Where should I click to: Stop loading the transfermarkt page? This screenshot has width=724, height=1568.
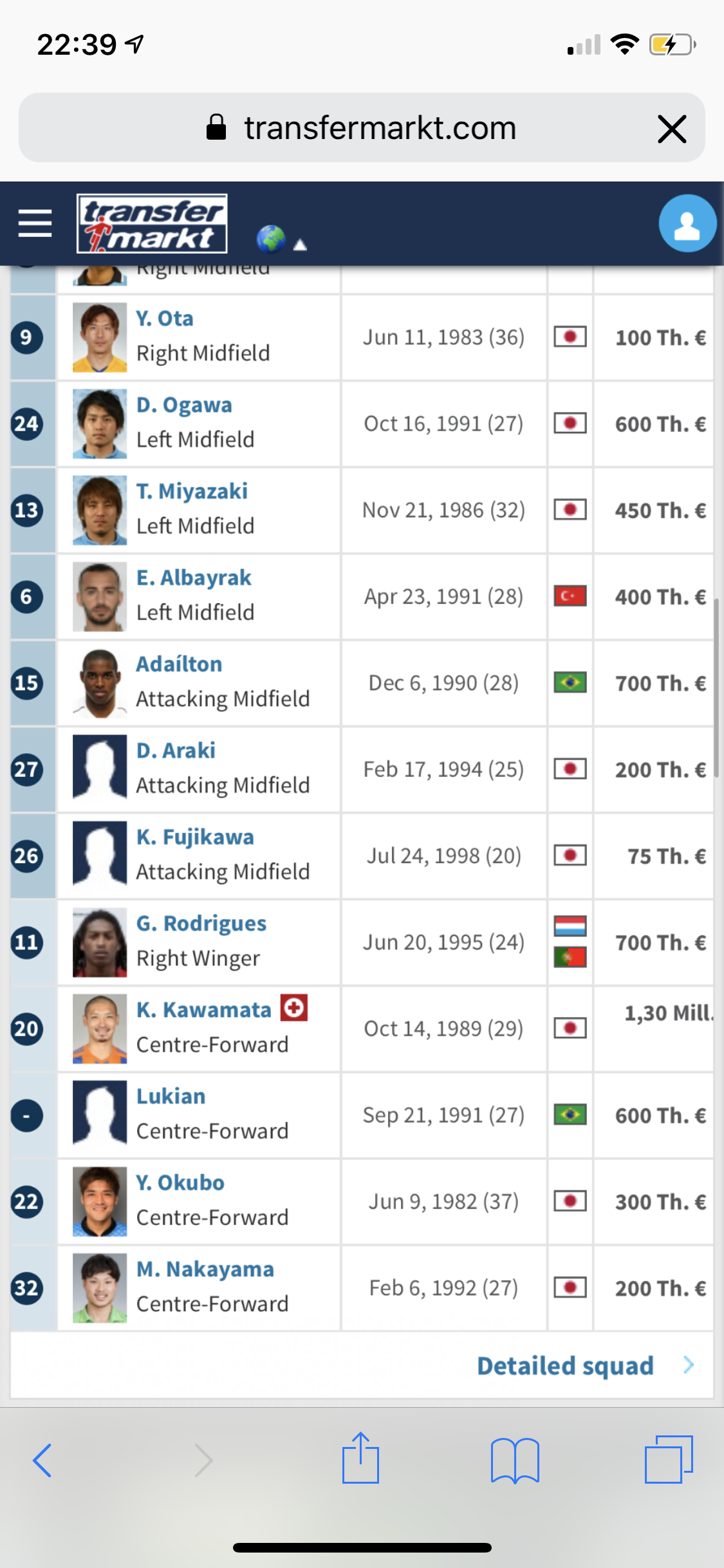[x=672, y=128]
